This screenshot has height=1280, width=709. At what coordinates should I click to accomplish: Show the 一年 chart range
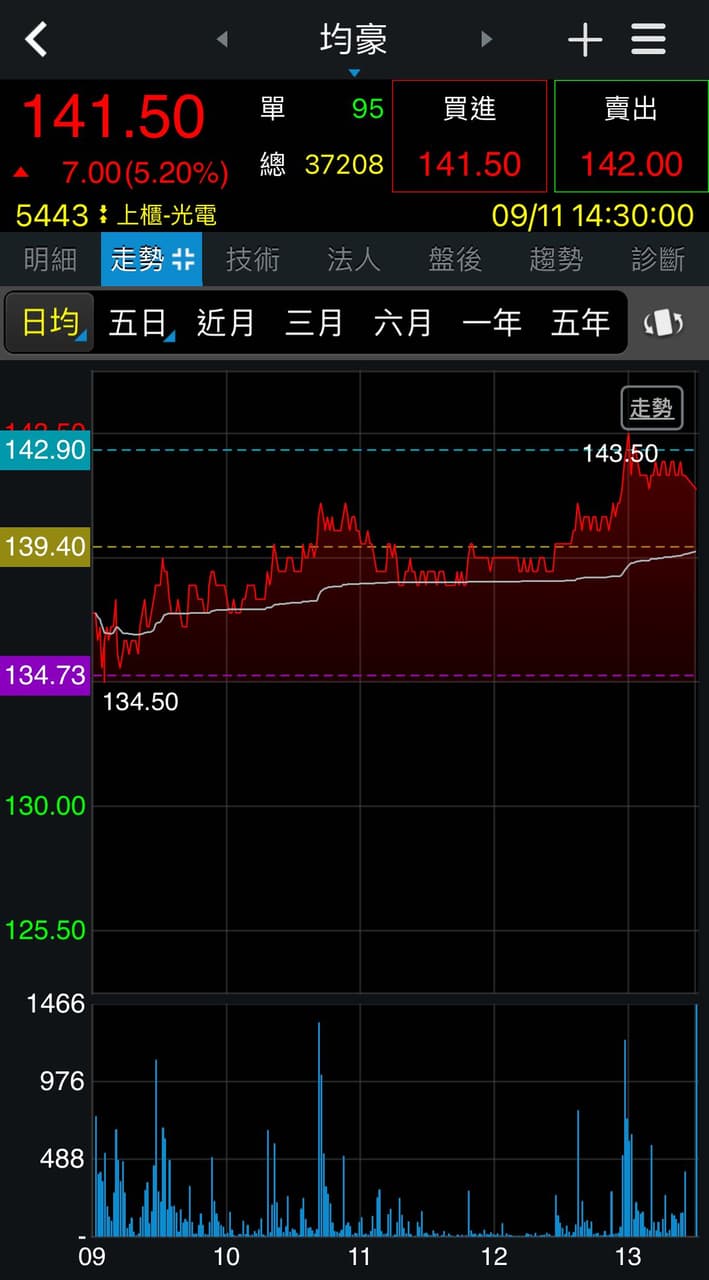point(492,323)
